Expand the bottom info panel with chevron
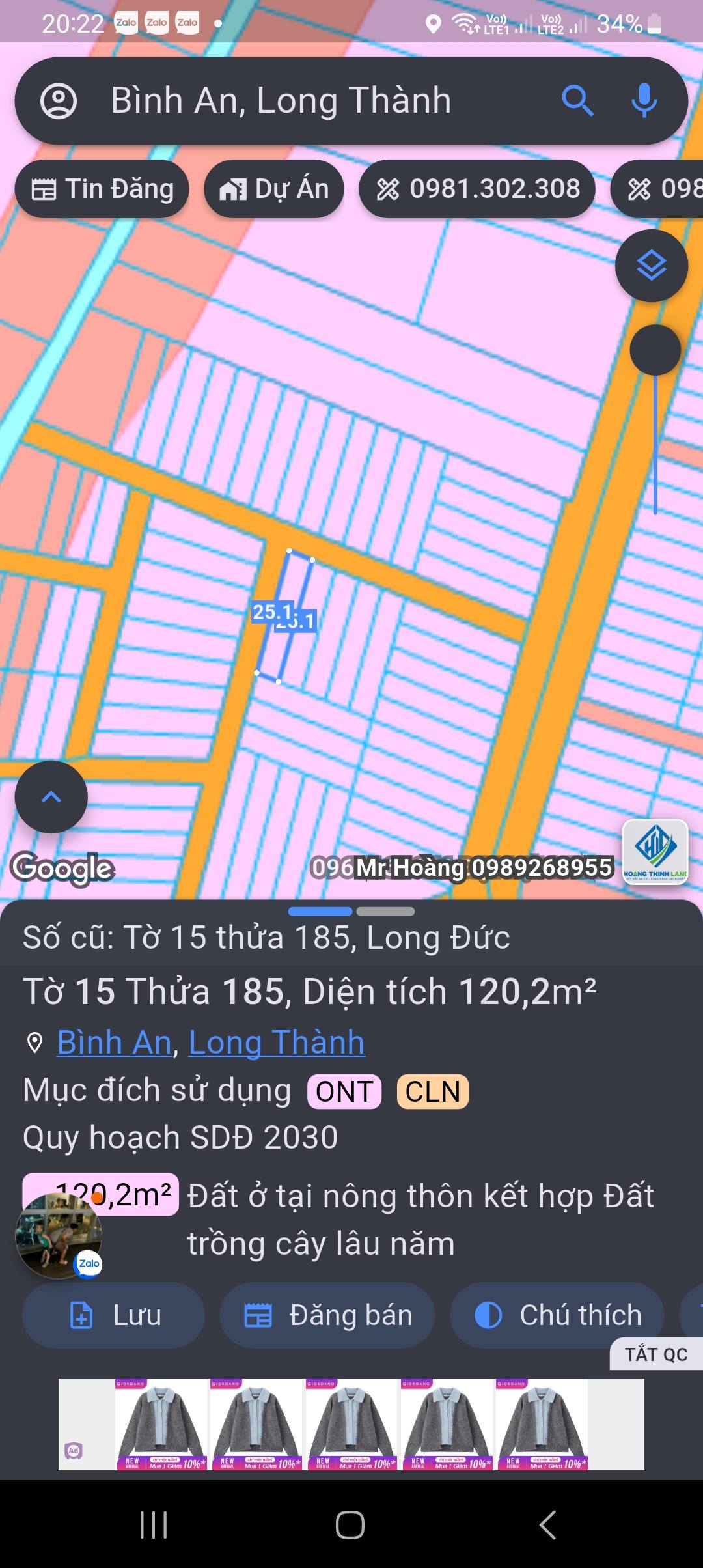703x1568 pixels. (52, 796)
